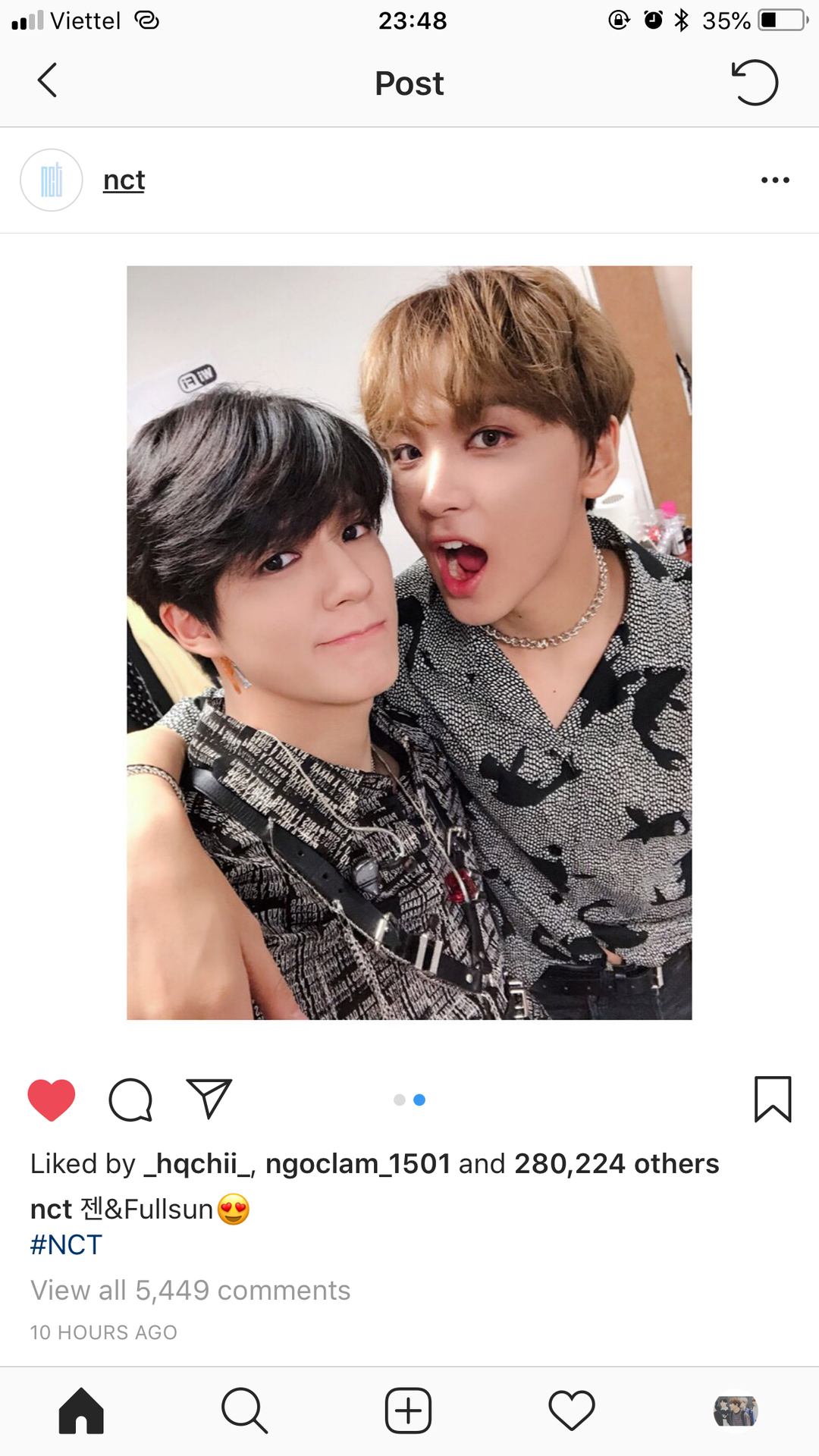Open the post photo
819x1456 pixels.
pos(409,642)
